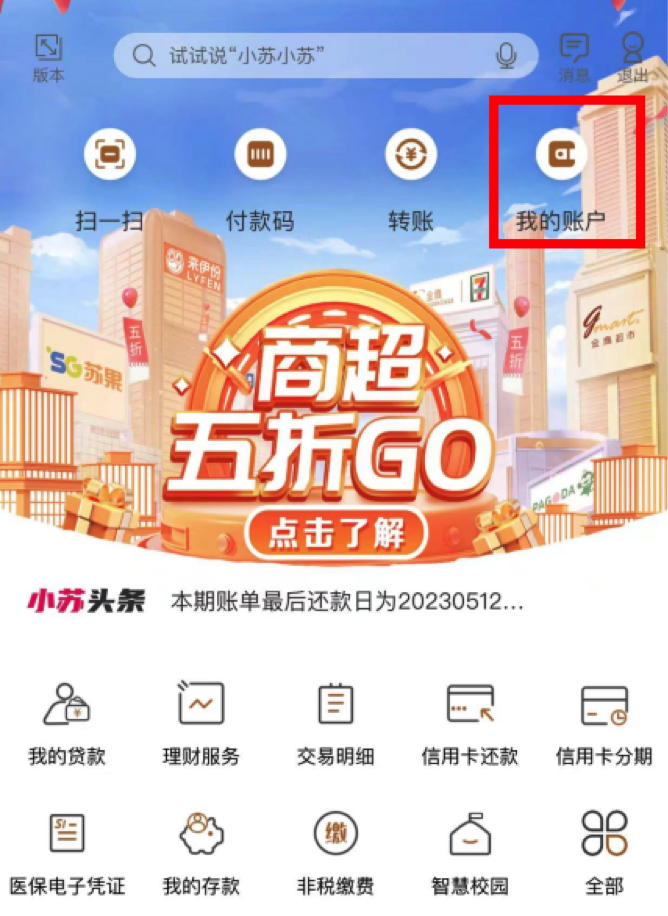Image resolution: width=668 pixels, height=916 pixels.
Task: Tap the 退出 logout icon
Action: [x=632, y=56]
